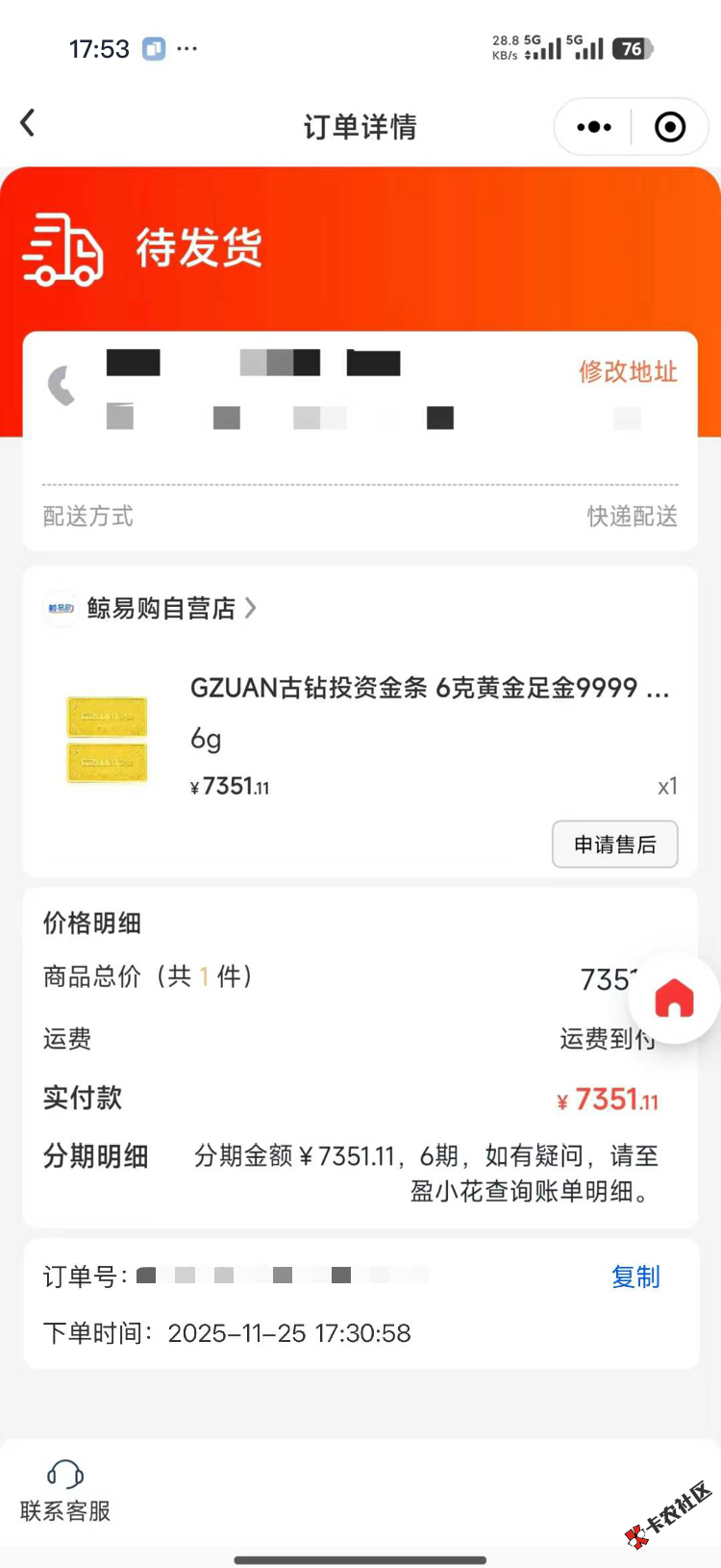Tap 申请售后 to request after-sales service
The image size is (721, 1568).
click(x=614, y=845)
